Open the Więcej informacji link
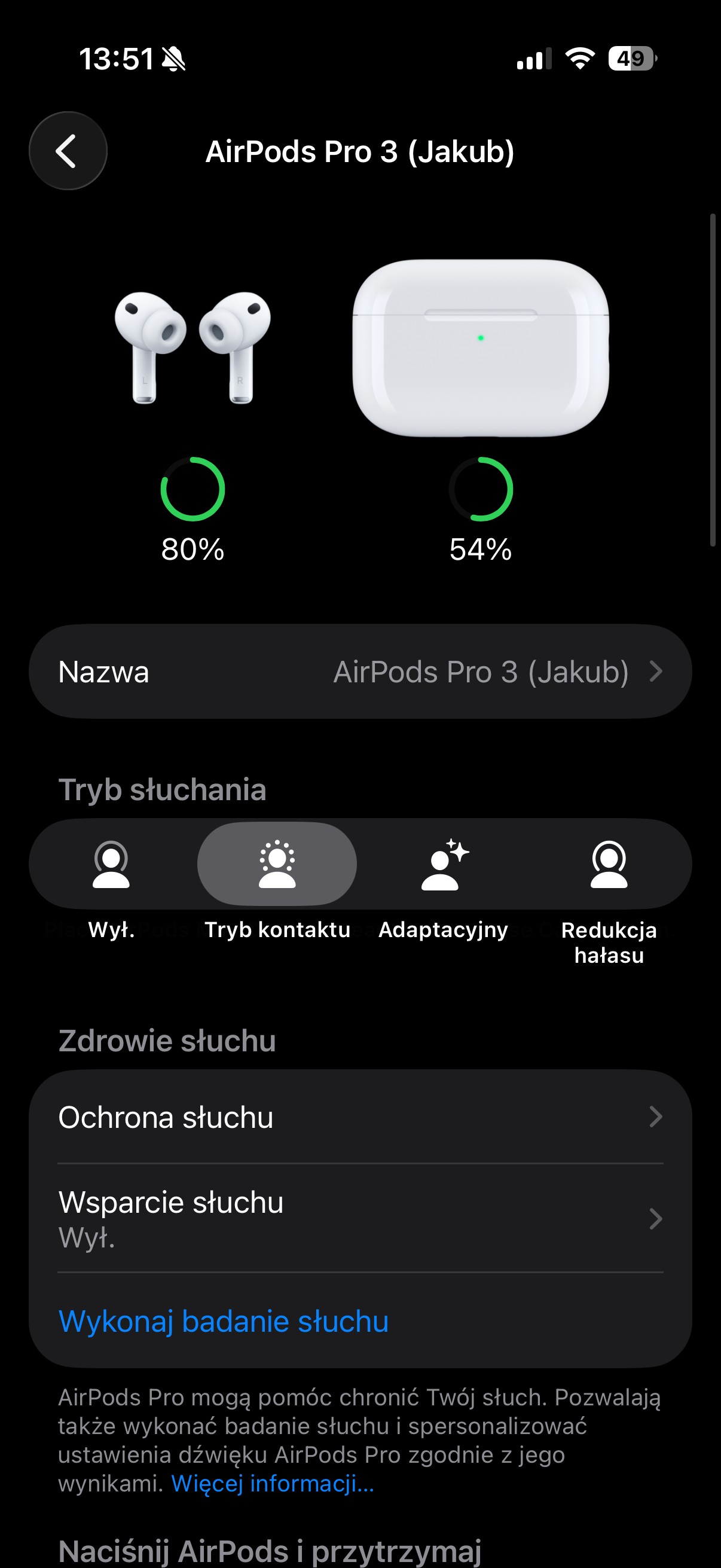This screenshot has width=721, height=1568. click(x=273, y=1484)
